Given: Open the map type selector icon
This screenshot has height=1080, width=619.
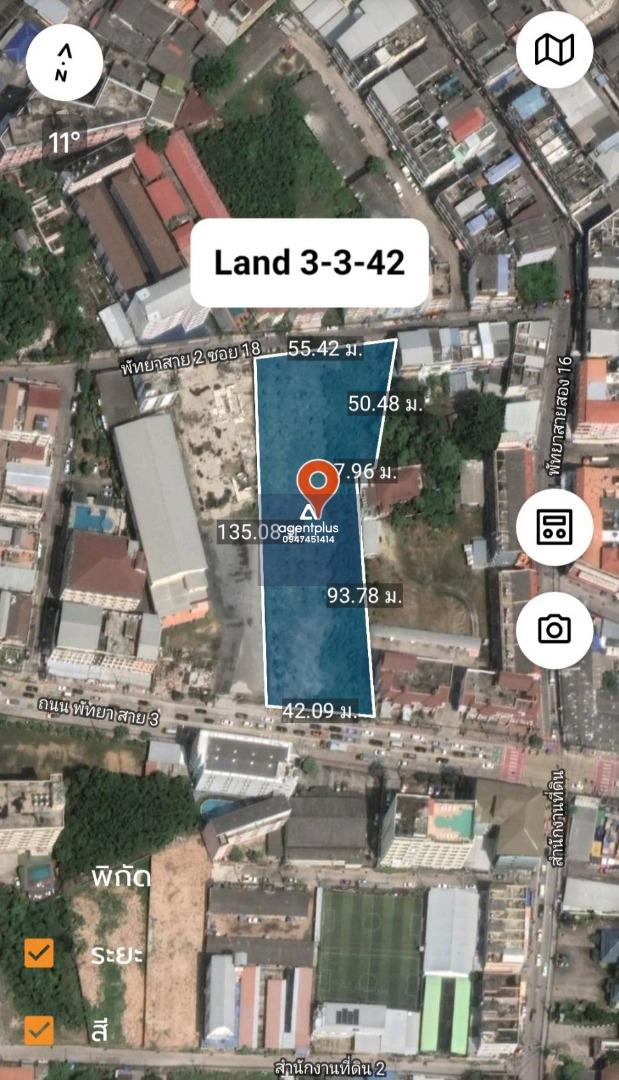Looking at the screenshot, I should pyautogui.click(x=554, y=50).
